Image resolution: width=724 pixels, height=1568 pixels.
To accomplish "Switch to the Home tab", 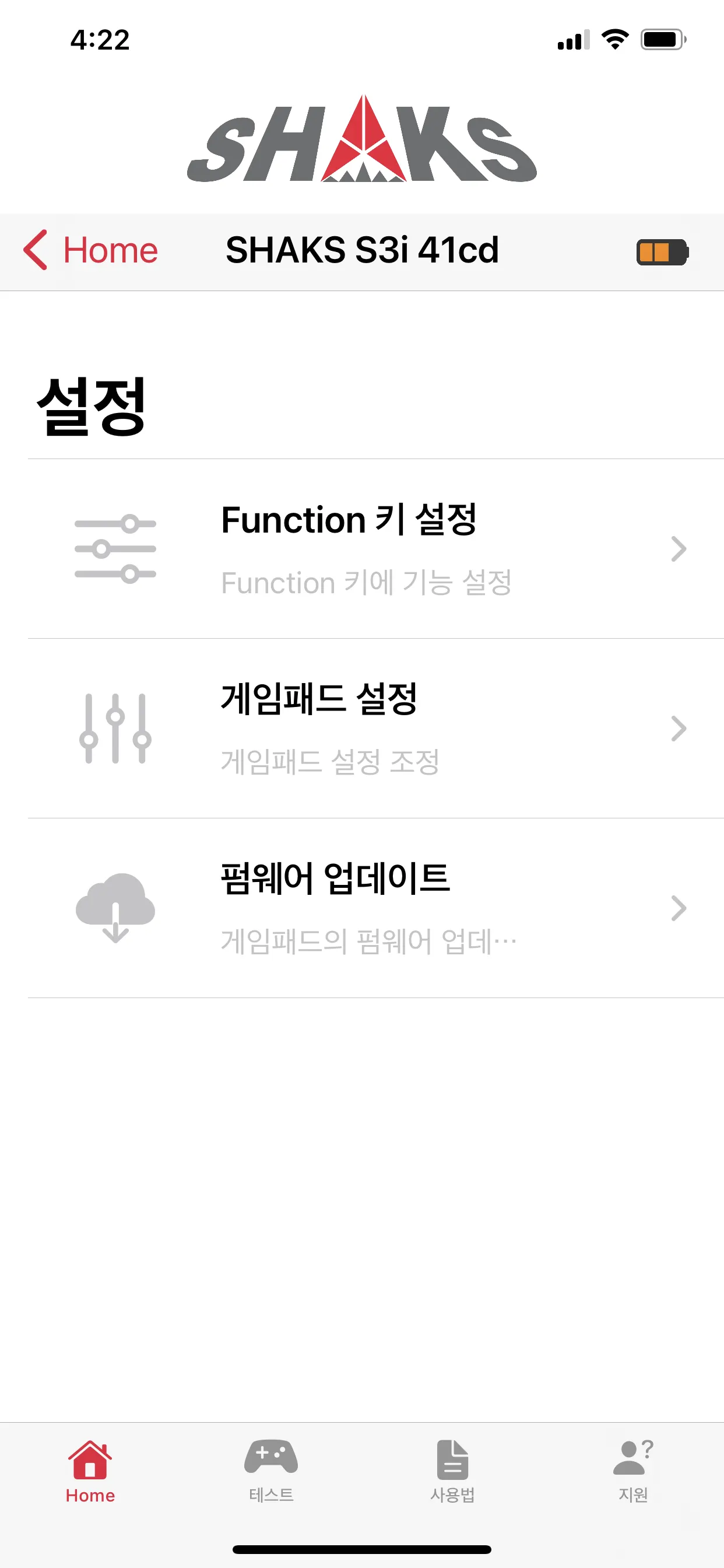I will [x=90, y=1471].
